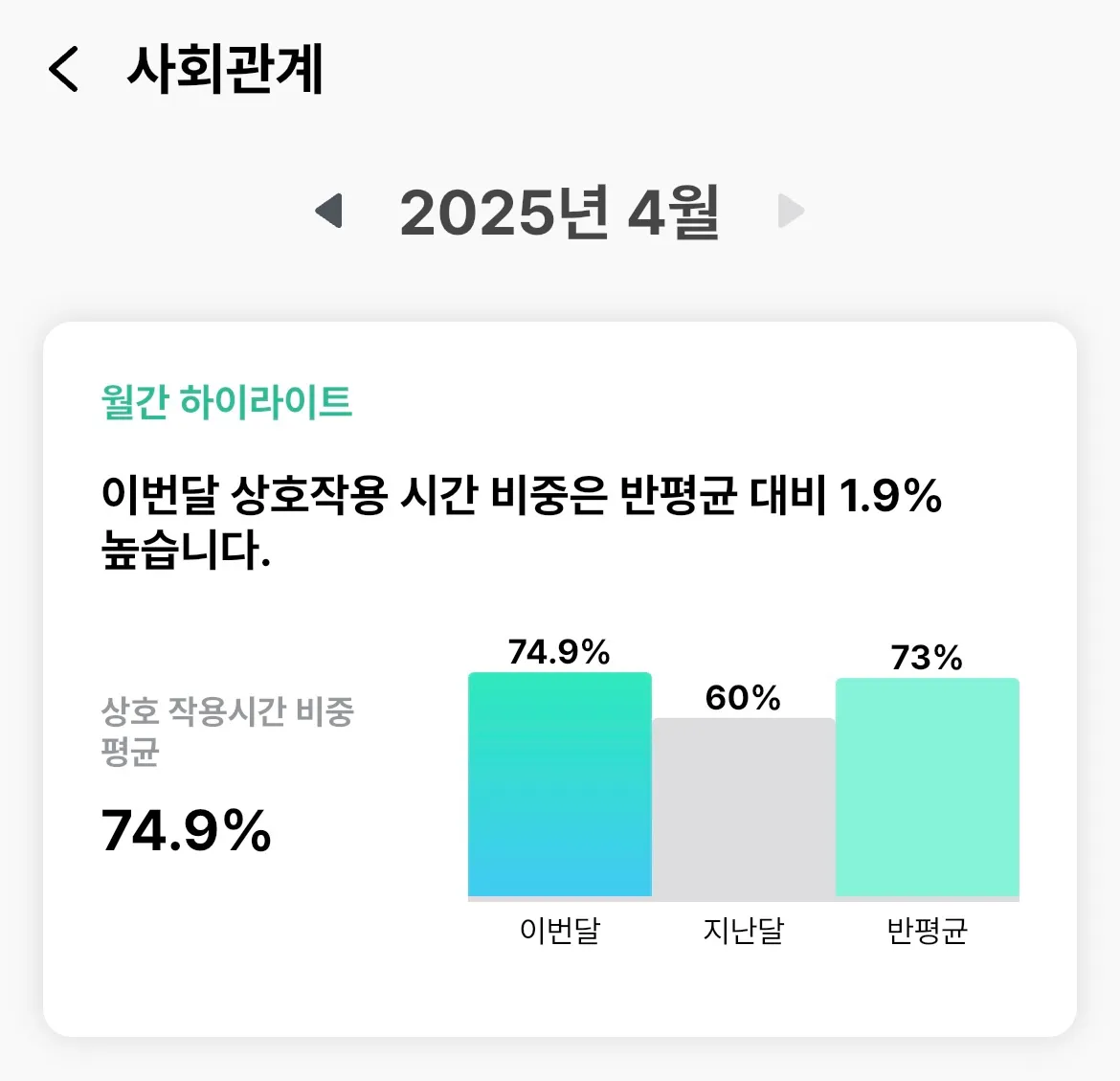The height and width of the screenshot is (1081, 1120).
Task: Go back from the 사회관계 screen
Action: point(63,69)
